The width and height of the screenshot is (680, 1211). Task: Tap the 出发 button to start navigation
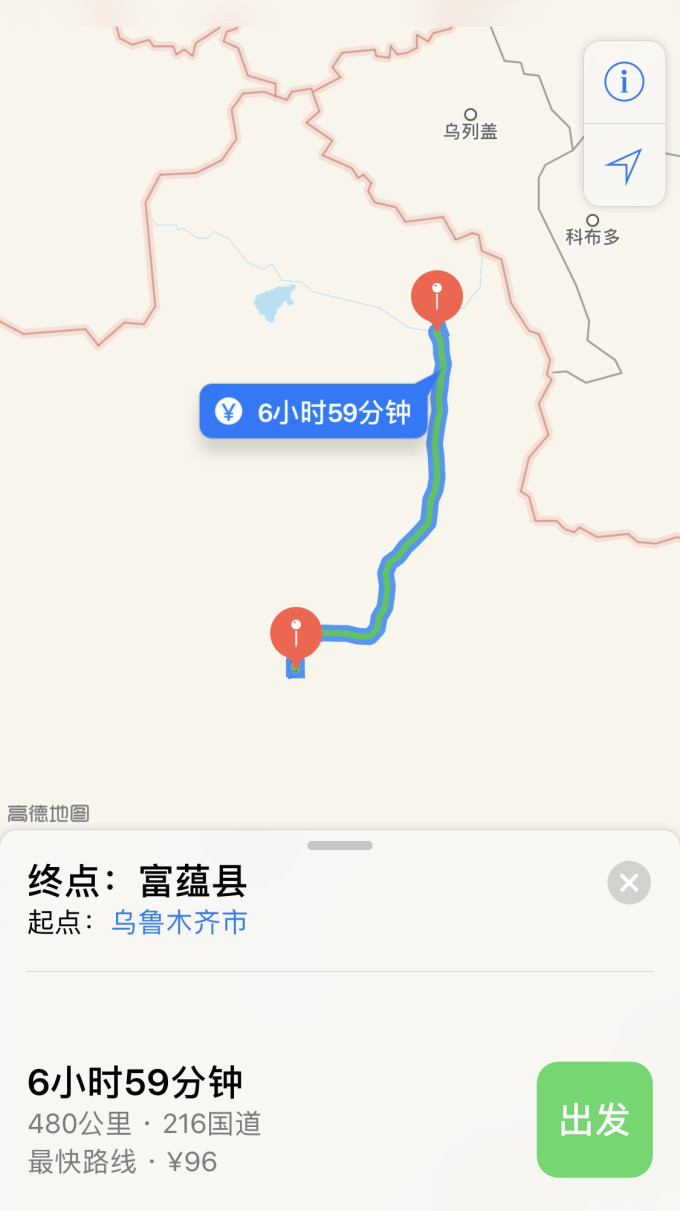(x=594, y=1119)
